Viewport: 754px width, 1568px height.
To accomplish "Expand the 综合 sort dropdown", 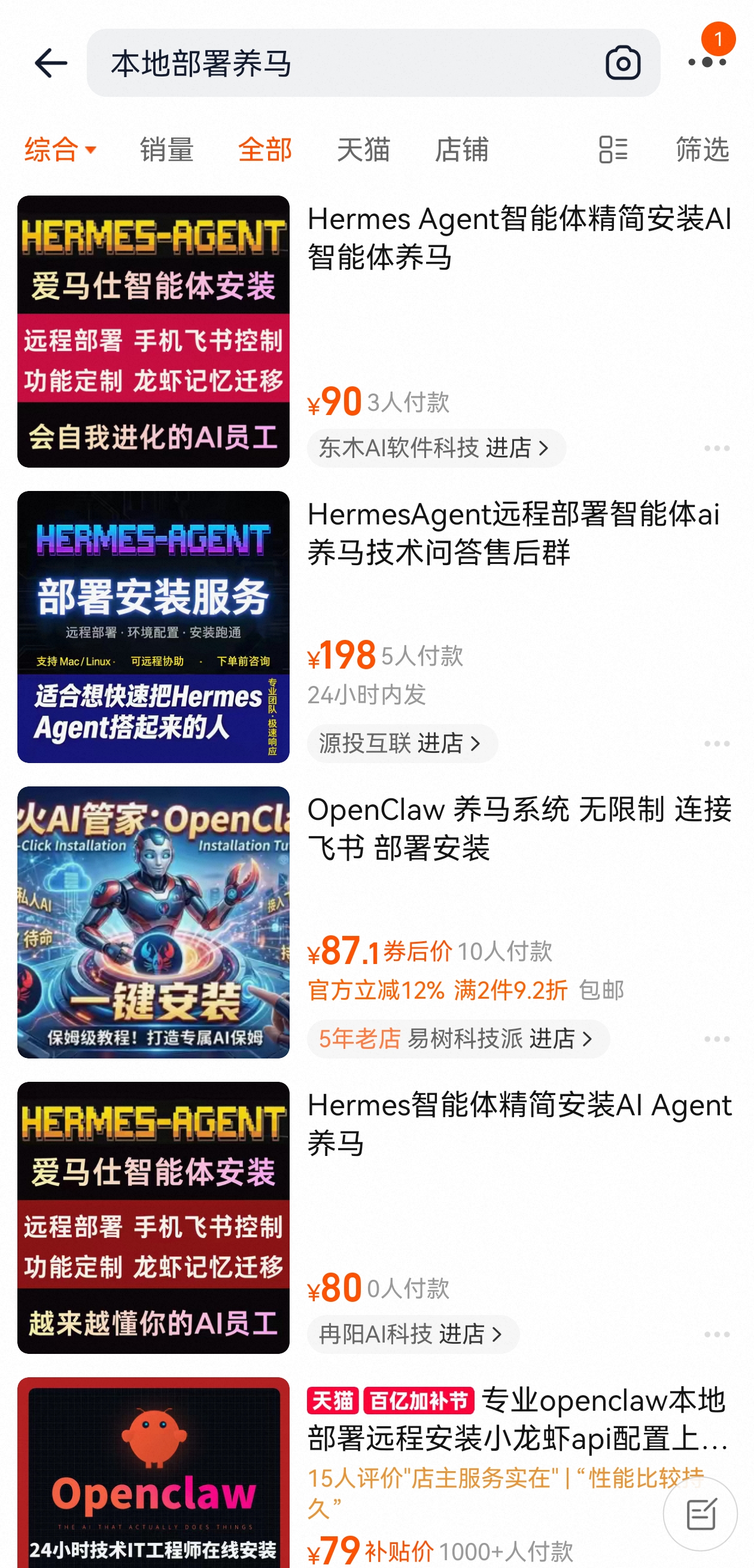I will click(x=60, y=149).
